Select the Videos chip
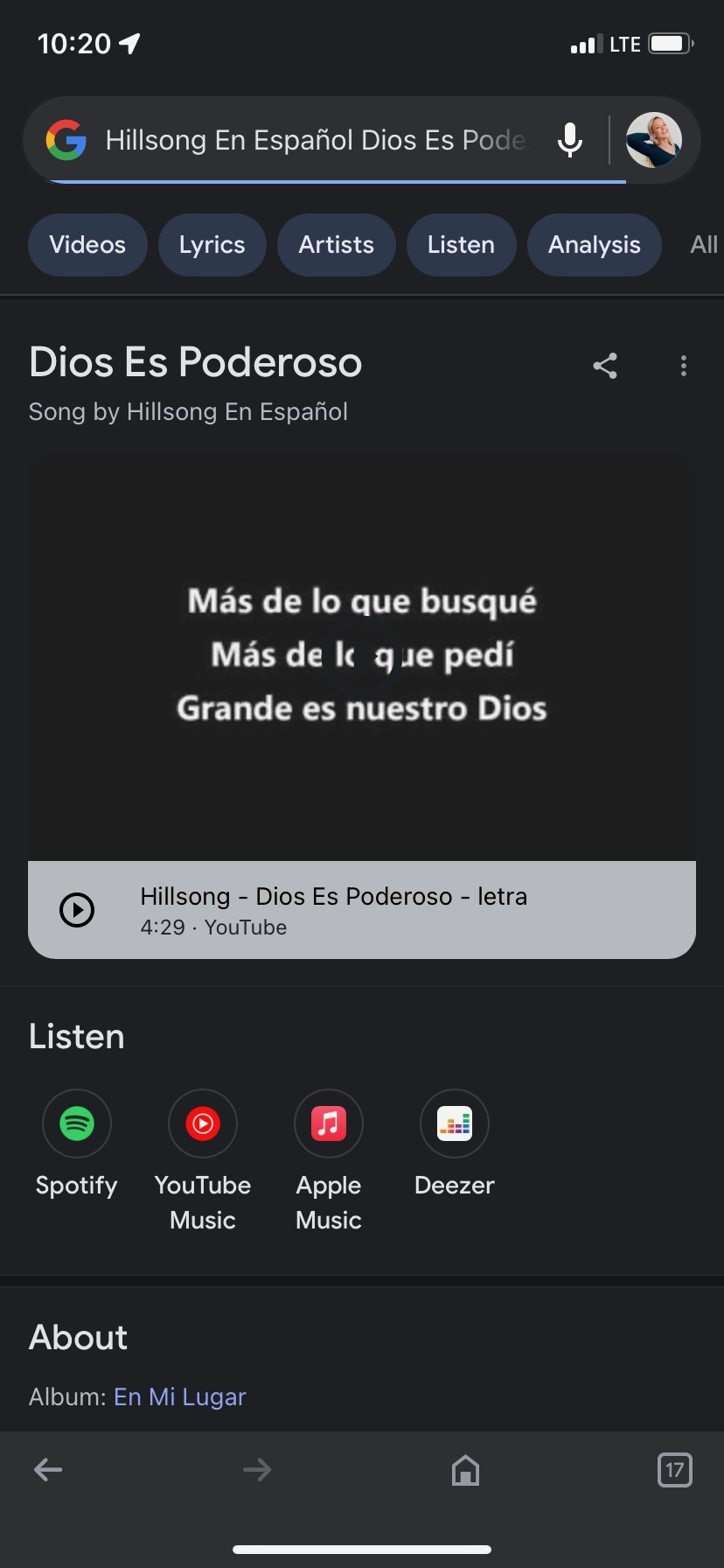The width and height of the screenshot is (724, 1568). coord(87,245)
